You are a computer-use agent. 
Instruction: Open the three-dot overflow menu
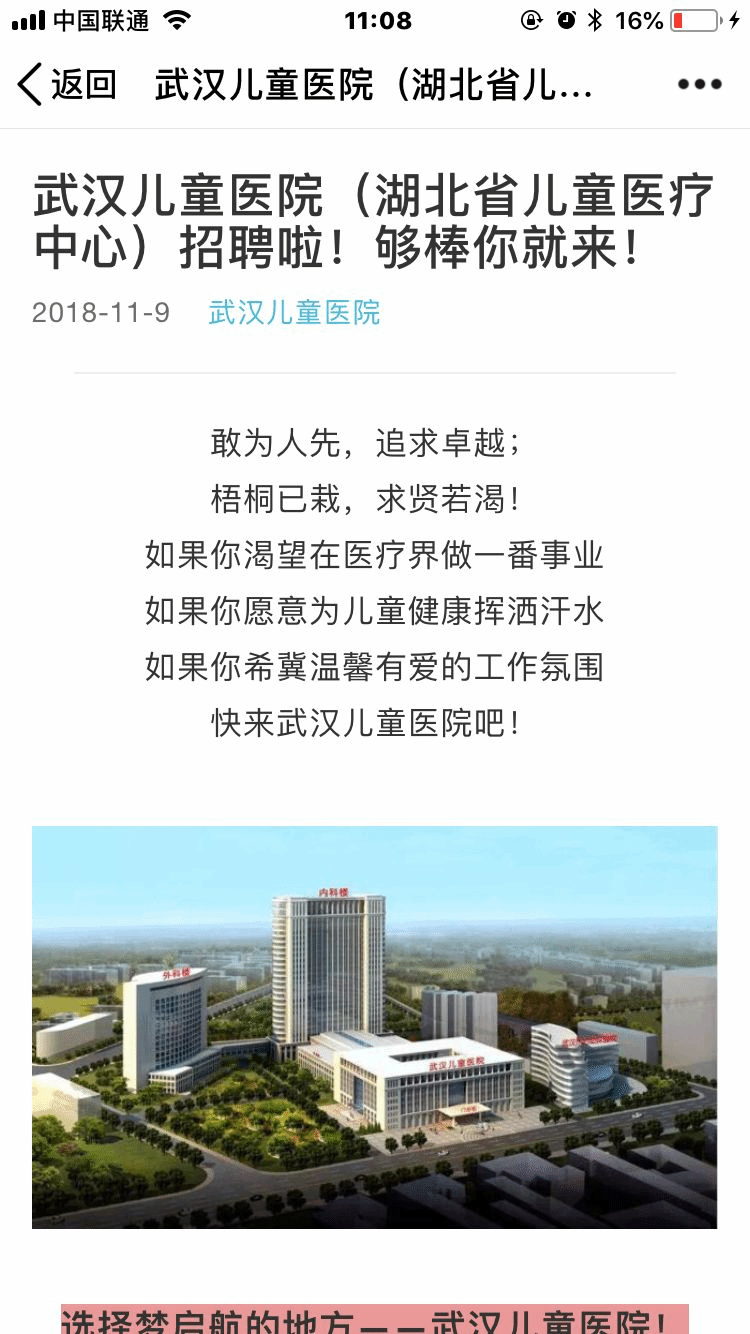699,85
